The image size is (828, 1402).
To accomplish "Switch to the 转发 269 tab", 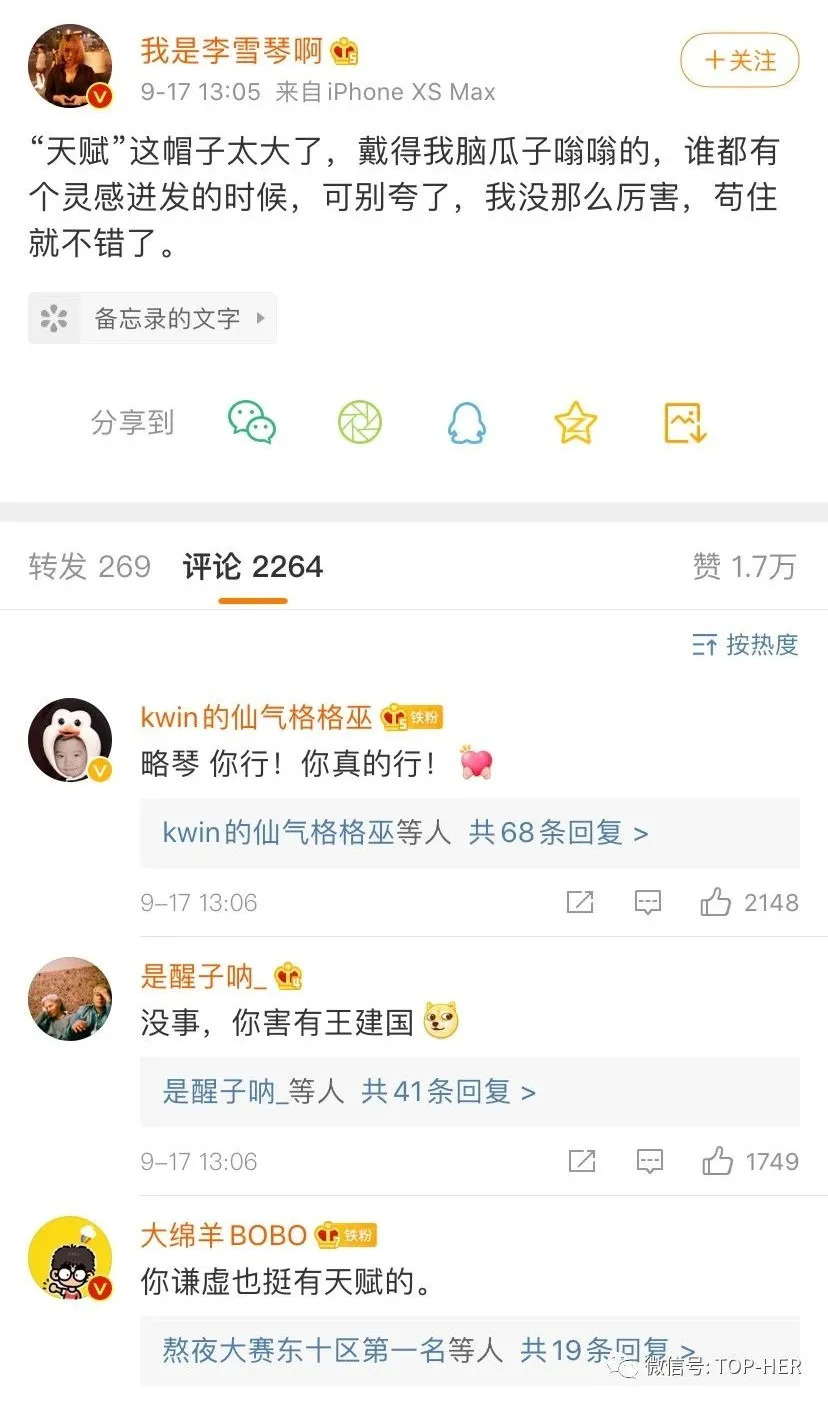I will [89, 567].
